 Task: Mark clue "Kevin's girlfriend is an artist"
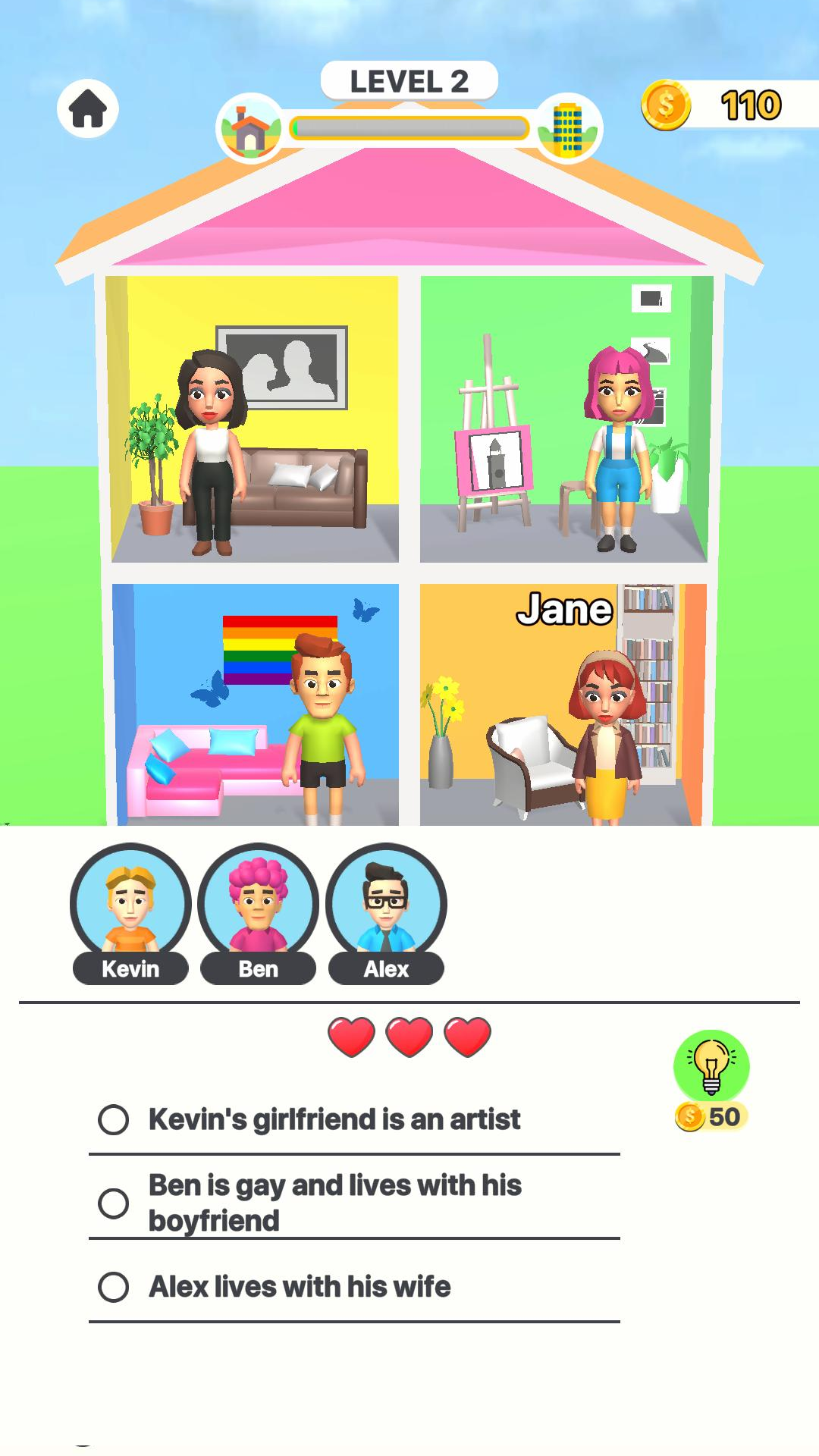click(x=114, y=1119)
